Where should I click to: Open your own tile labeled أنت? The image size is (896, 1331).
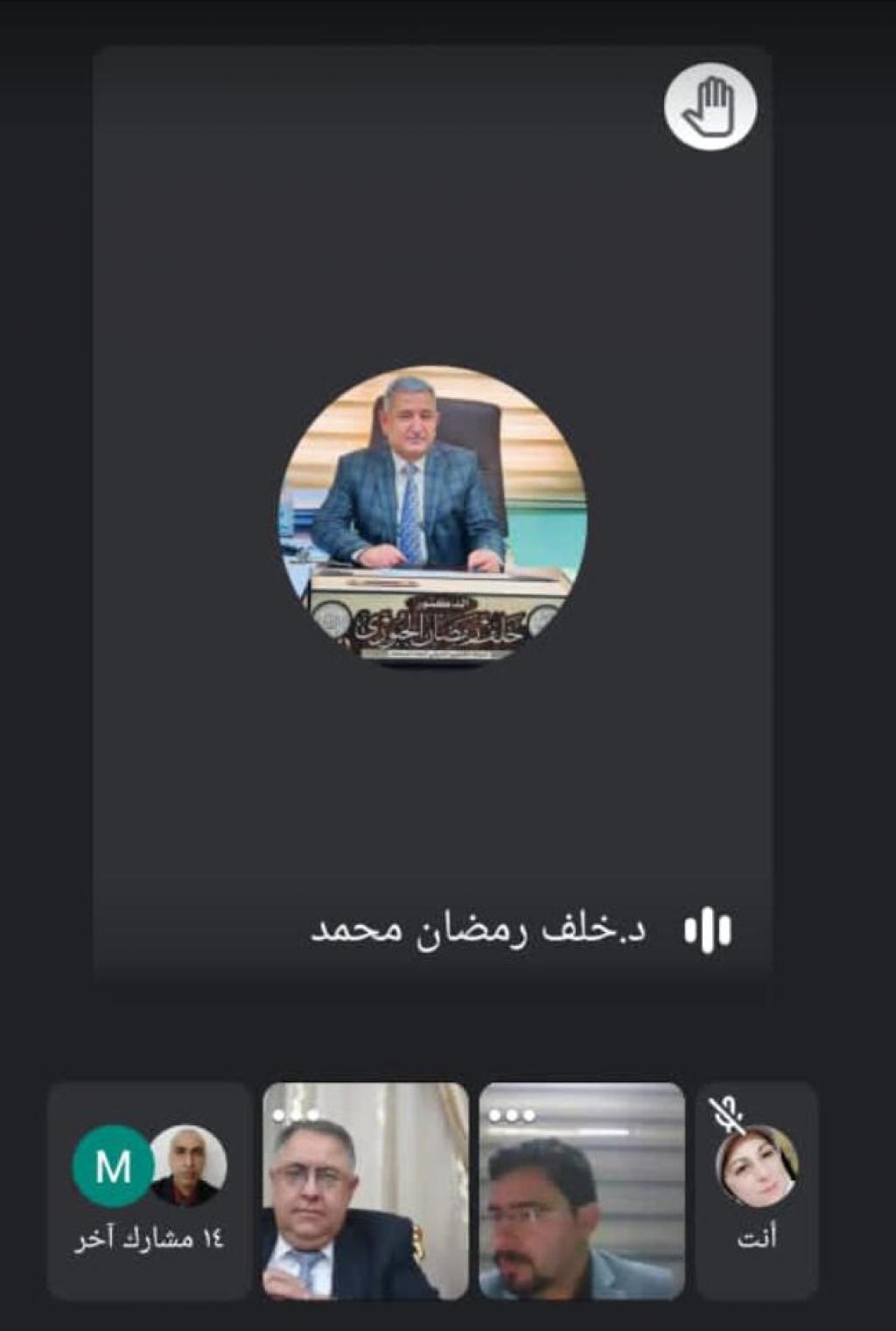(x=757, y=1190)
